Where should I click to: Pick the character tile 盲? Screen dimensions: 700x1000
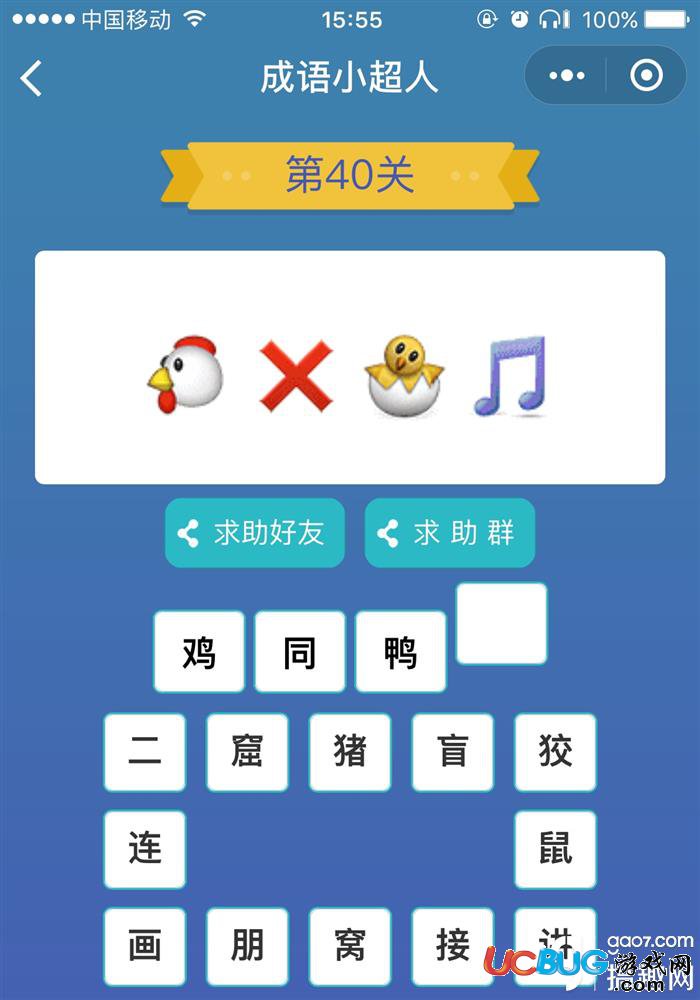point(452,752)
